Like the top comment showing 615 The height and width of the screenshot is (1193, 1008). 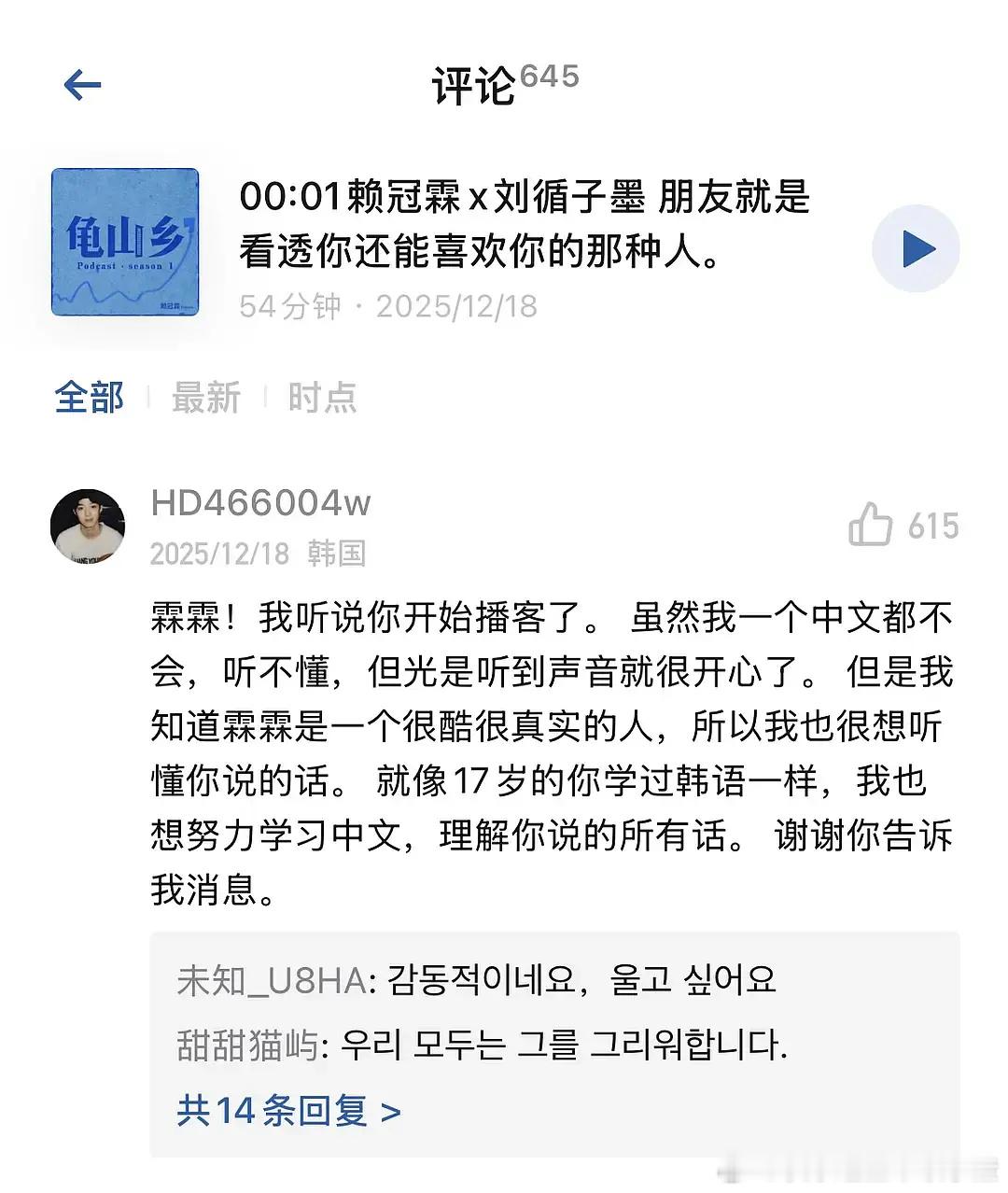tap(896, 526)
